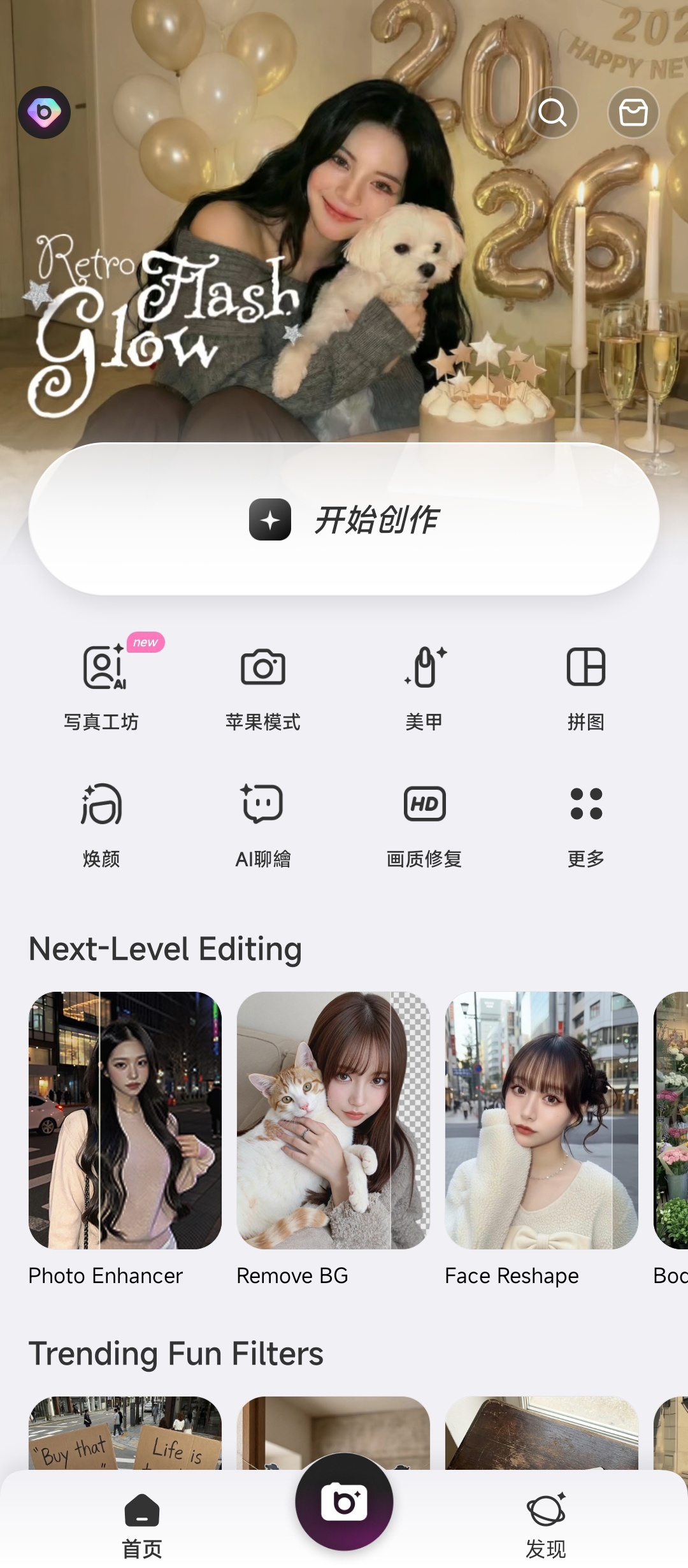Open the camera from the bottom bar
Screen dimensions: 688x1568
point(344,1502)
